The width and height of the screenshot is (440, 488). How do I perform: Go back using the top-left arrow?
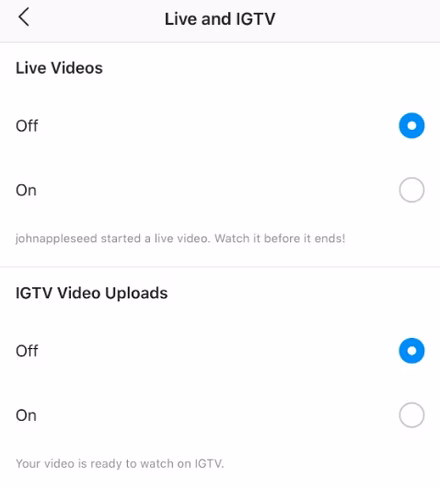tap(24, 17)
